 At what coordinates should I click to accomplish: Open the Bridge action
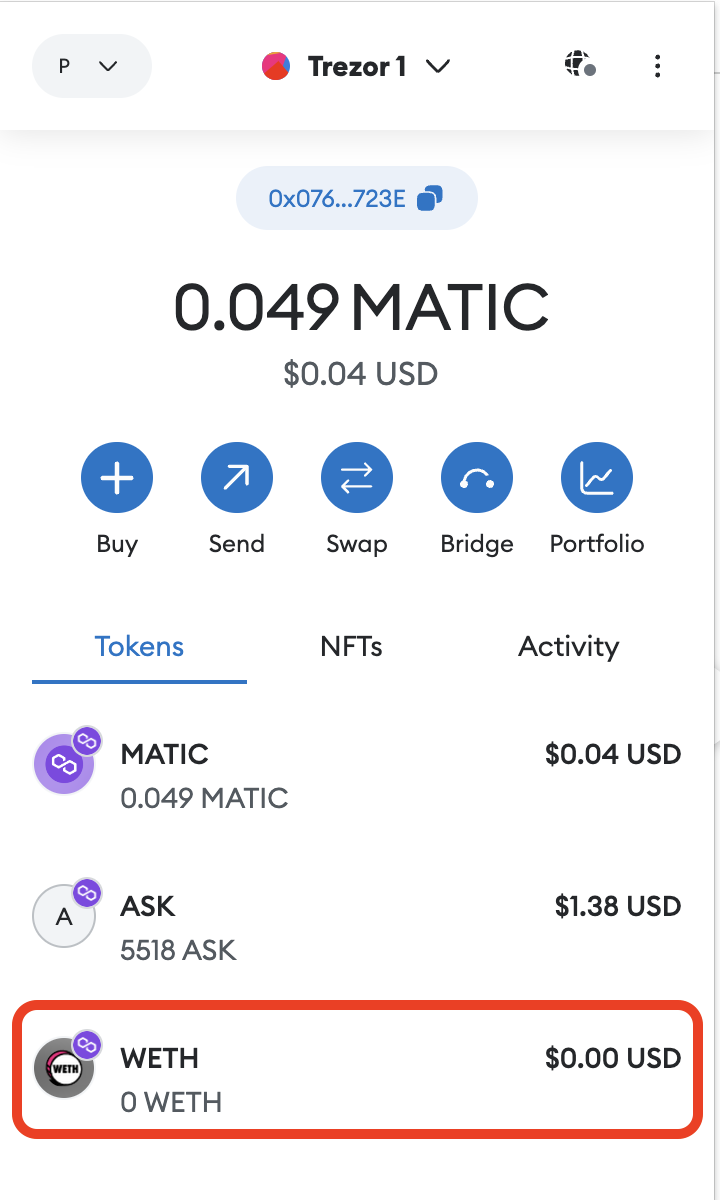[477, 479]
